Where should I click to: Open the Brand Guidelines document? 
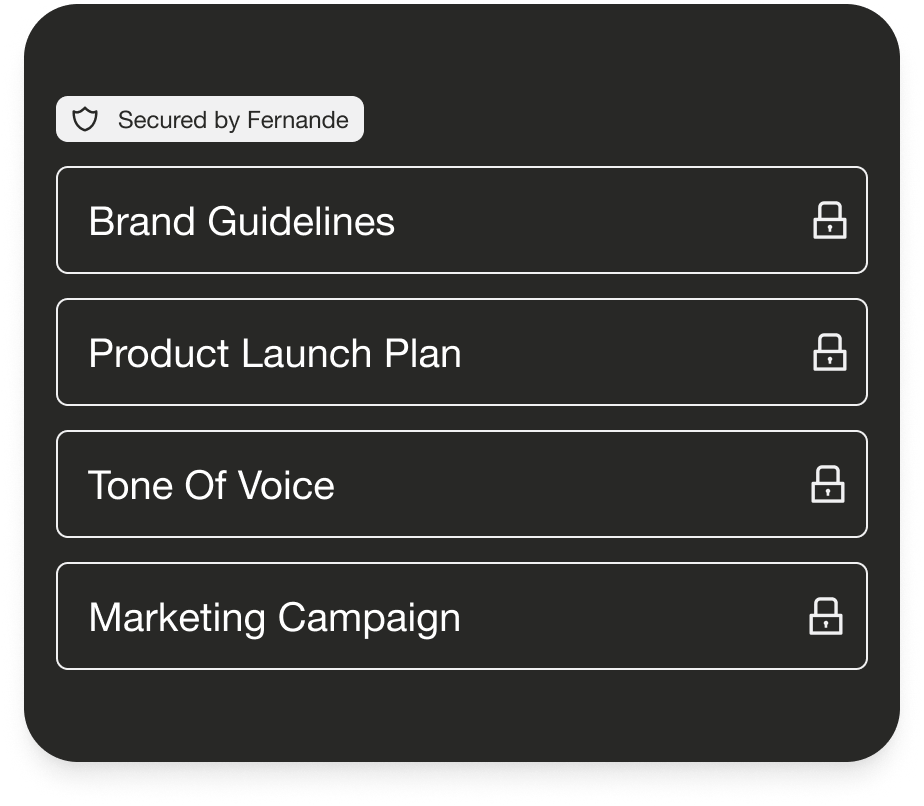coord(461,220)
